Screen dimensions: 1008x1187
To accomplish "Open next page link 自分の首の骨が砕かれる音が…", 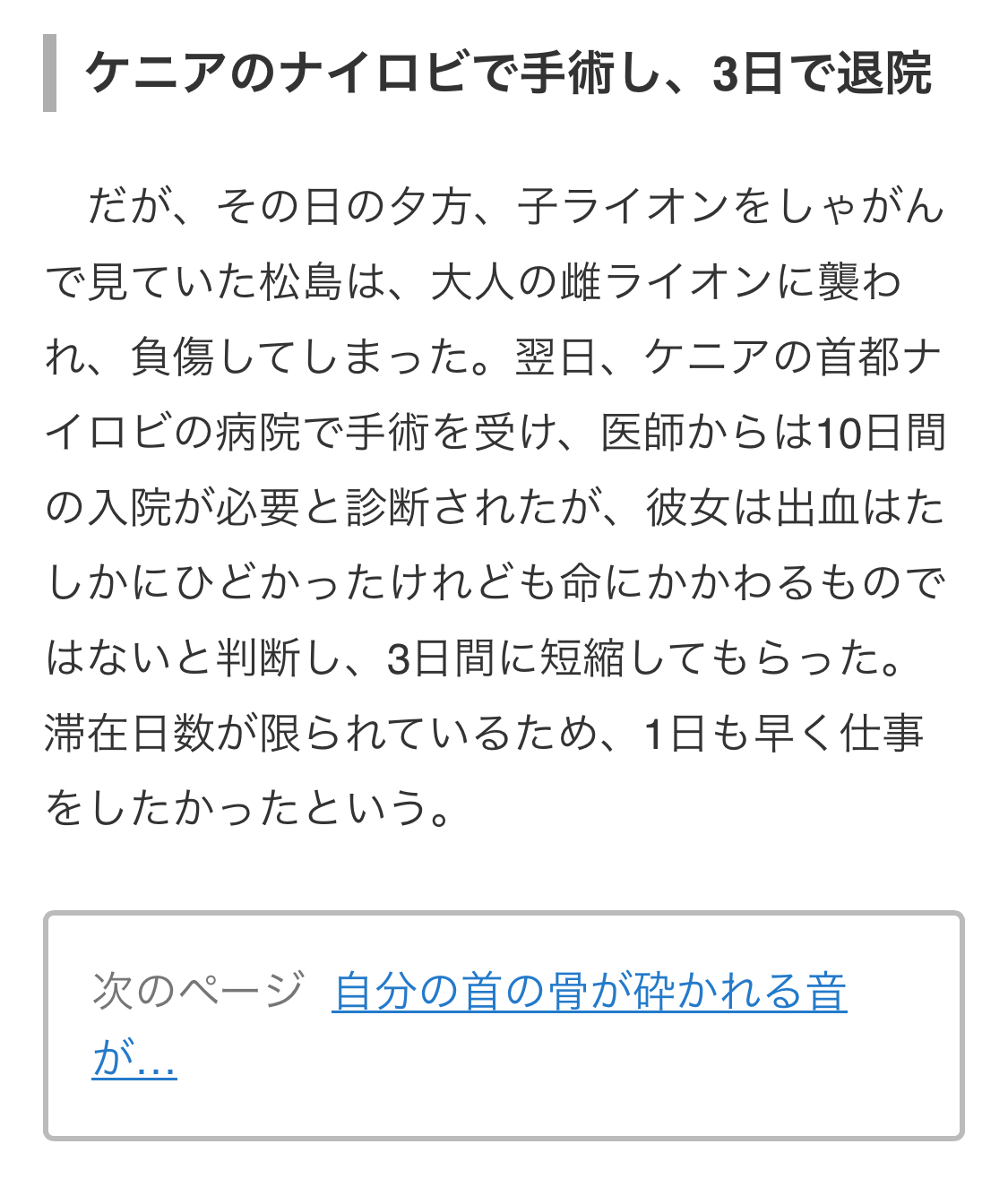I will coord(589,992).
